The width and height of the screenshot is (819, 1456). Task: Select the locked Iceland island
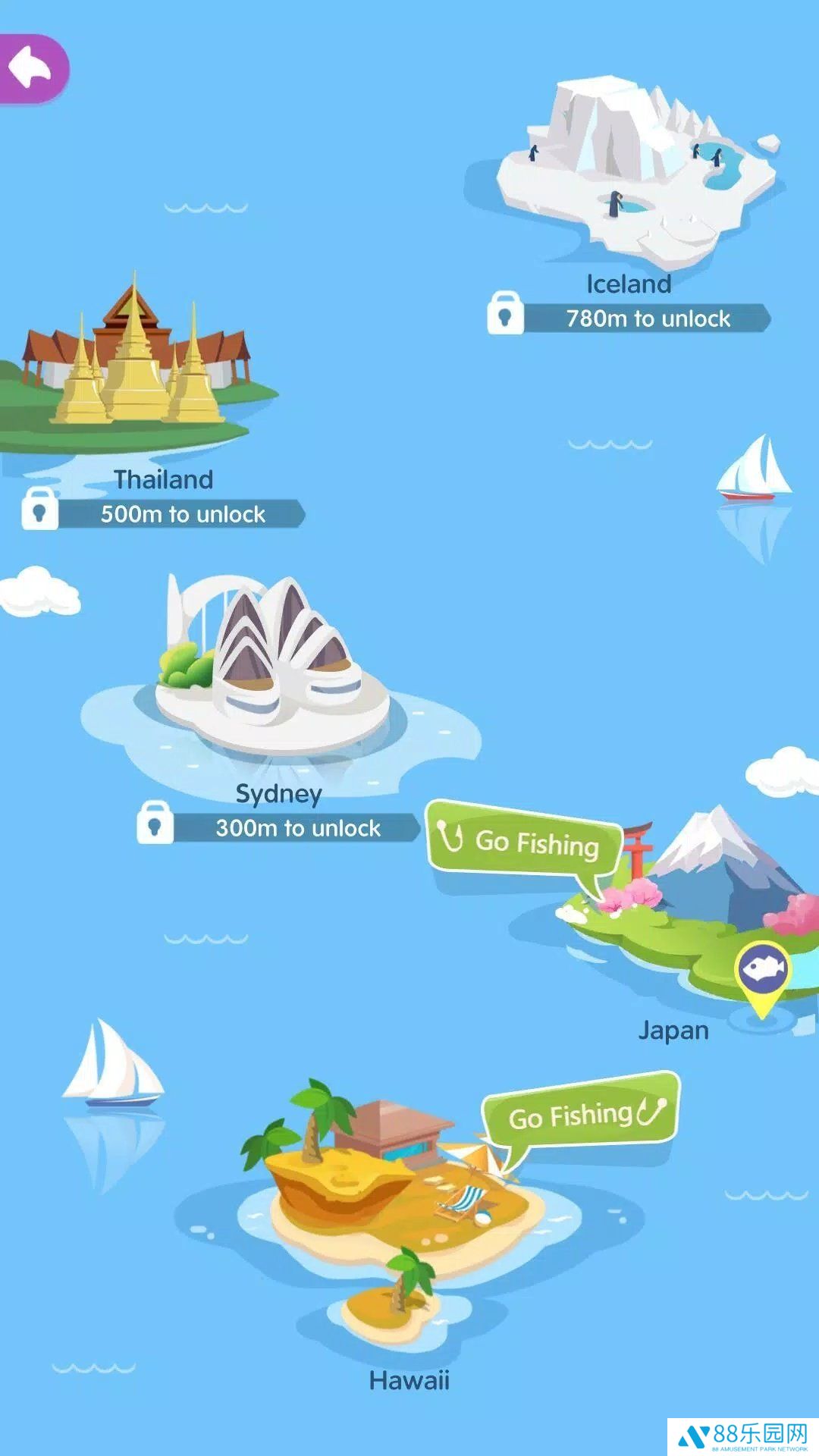633,171
